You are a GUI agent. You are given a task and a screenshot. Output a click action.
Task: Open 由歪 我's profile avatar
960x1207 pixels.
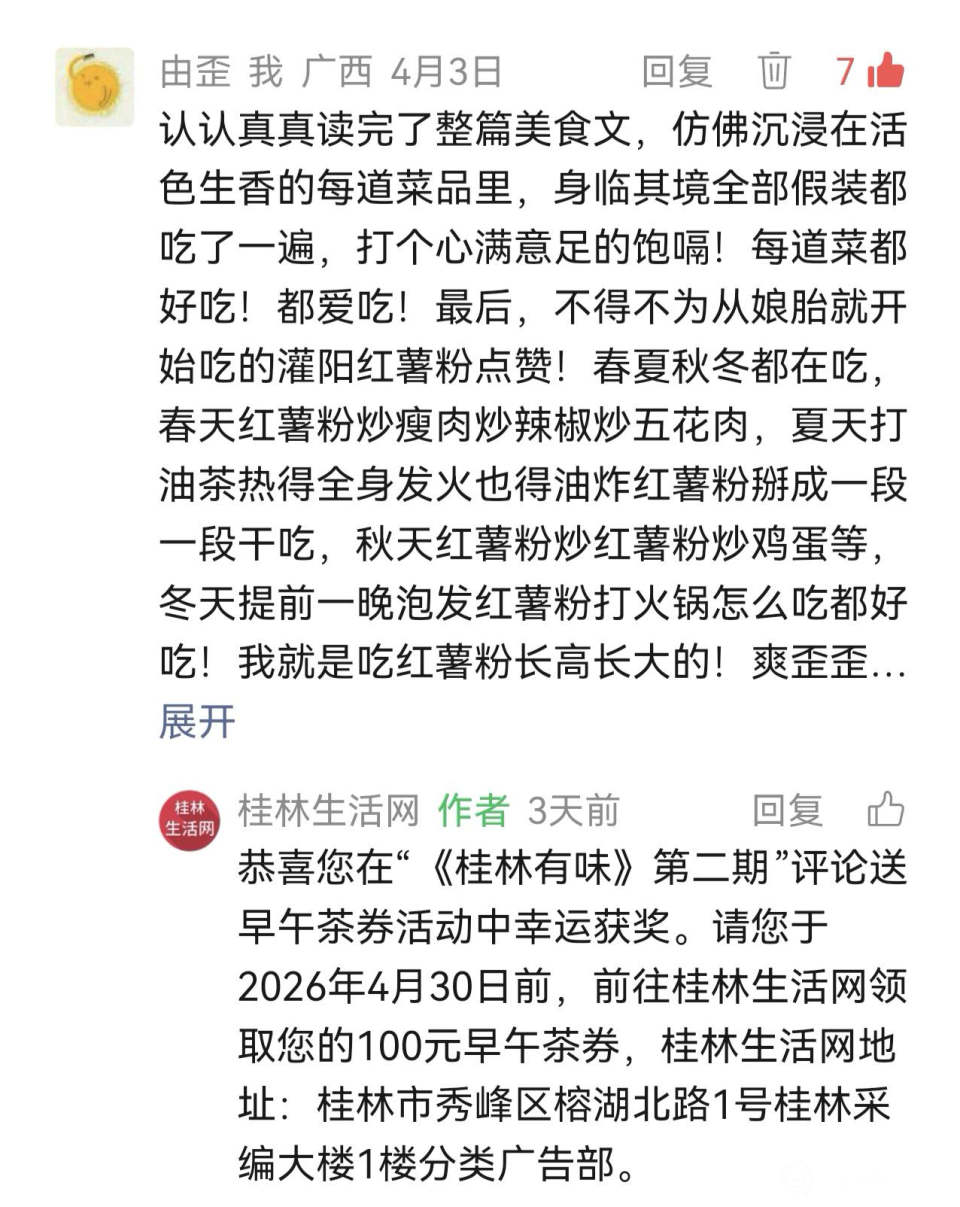pos(95,87)
